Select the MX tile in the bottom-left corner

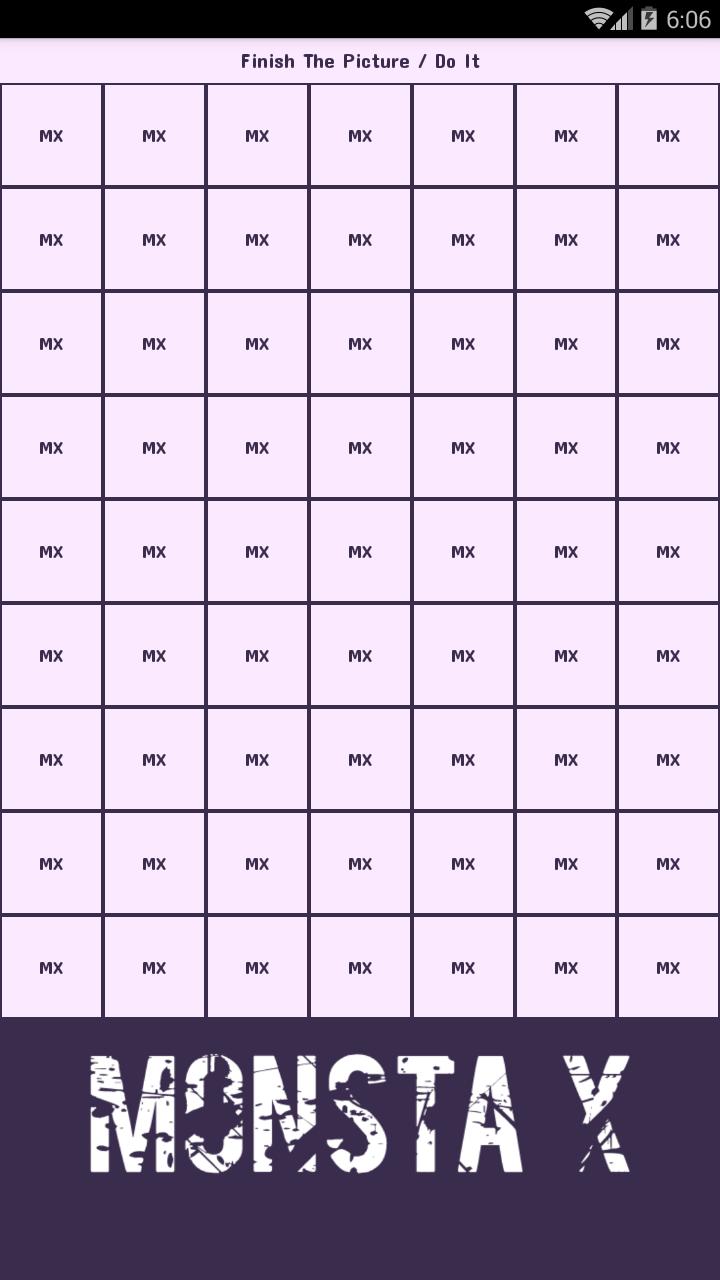coord(51,967)
